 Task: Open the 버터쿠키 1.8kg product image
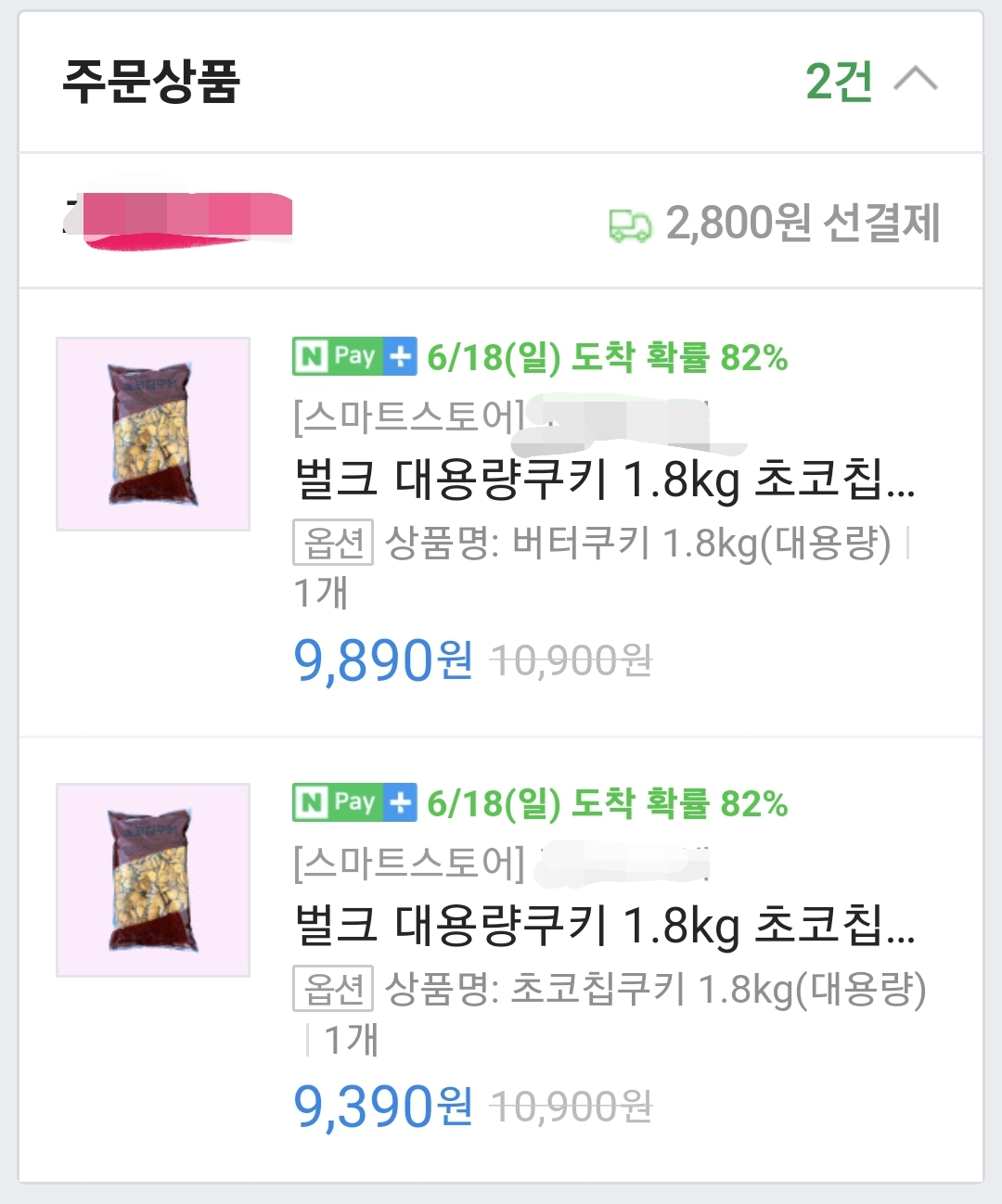coord(153,434)
